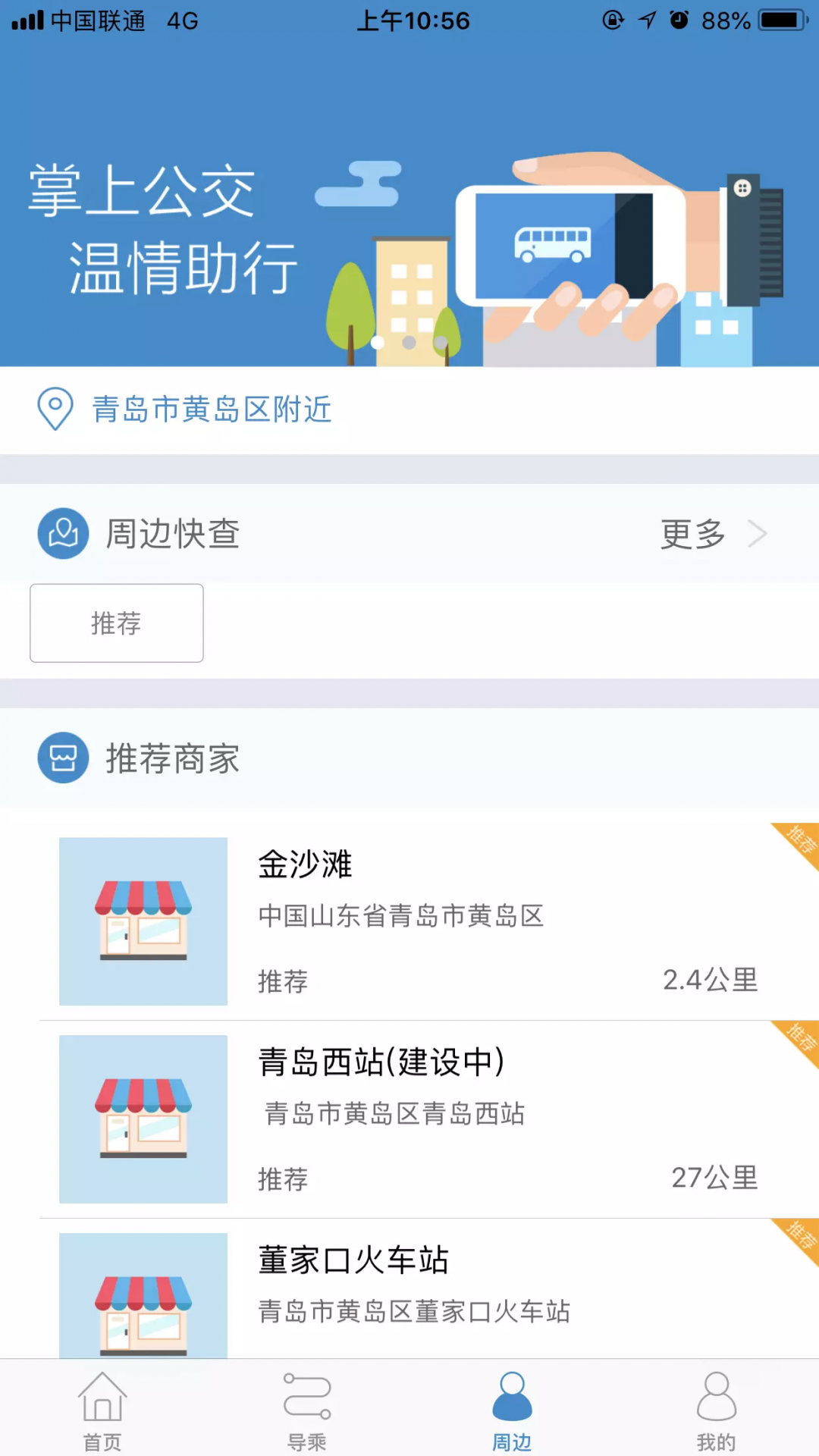The width and height of the screenshot is (819, 1456).
Task: Tap the 青岛西站 storefront thumbnail
Action: [143, 1119]
